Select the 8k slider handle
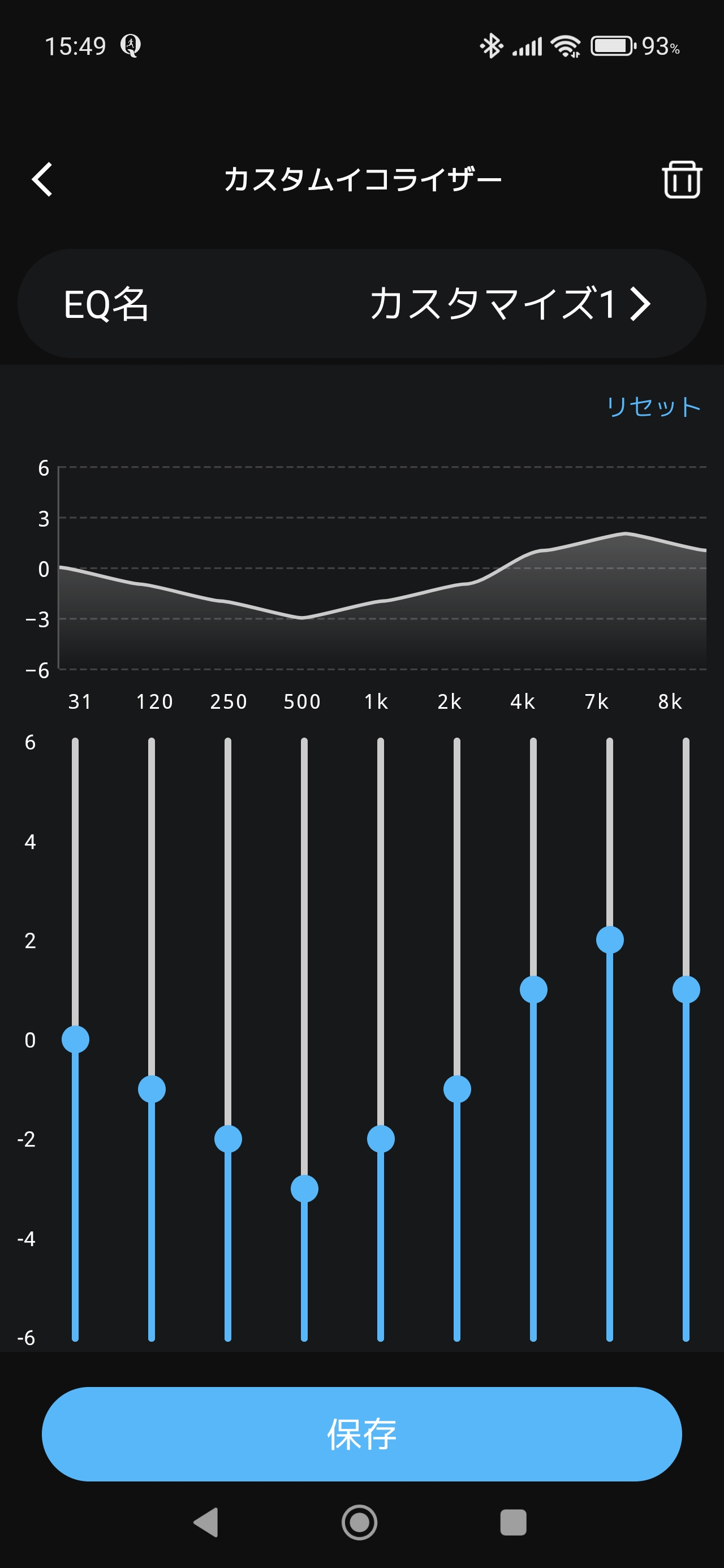Screen dimensions: 724x1568 pos(686,990)
